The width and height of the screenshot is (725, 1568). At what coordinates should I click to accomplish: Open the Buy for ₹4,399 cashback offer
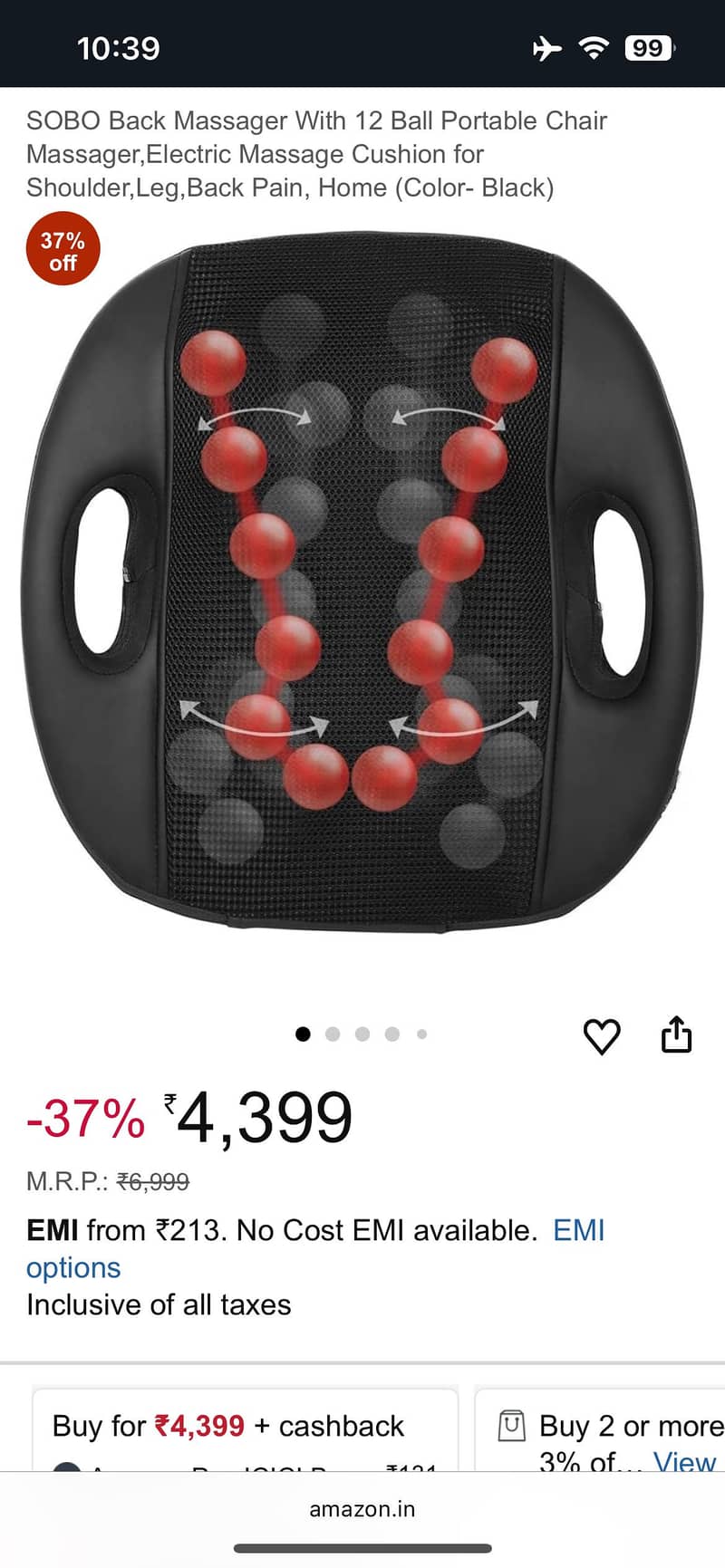[x=228, y=1427]
